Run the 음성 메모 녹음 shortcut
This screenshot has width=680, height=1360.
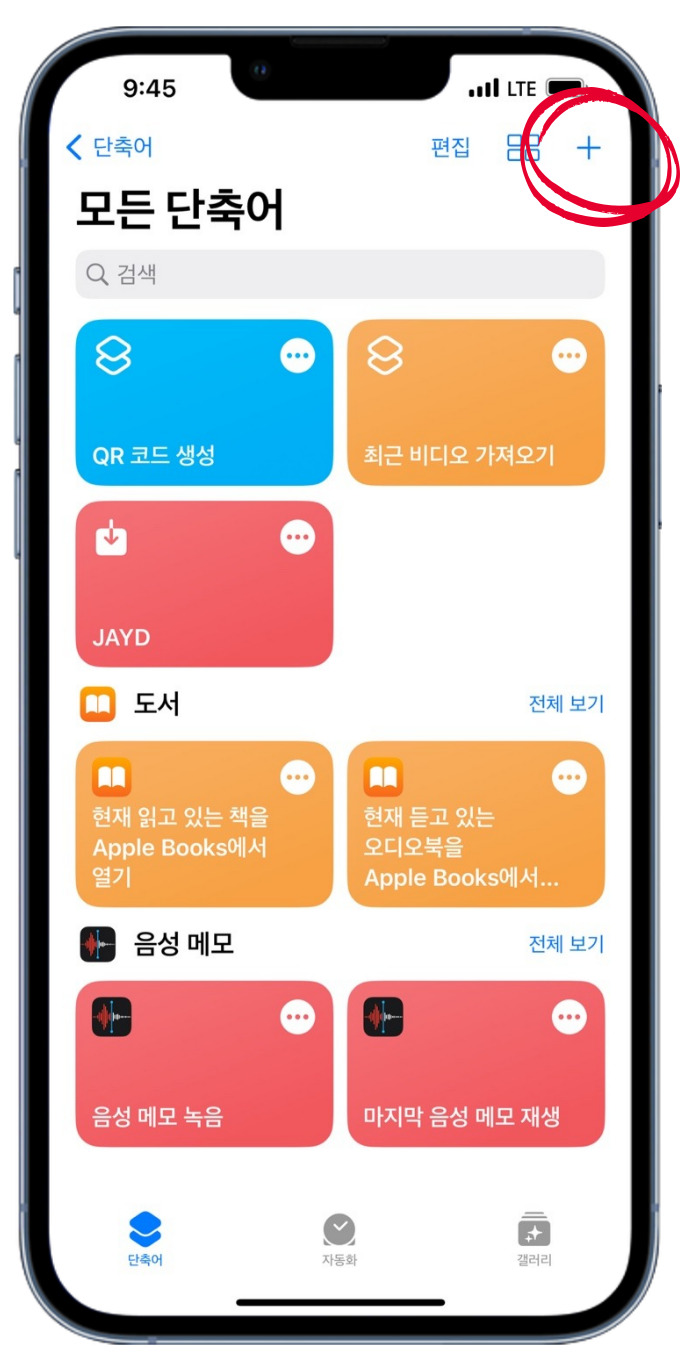[x=204, y=1064]
